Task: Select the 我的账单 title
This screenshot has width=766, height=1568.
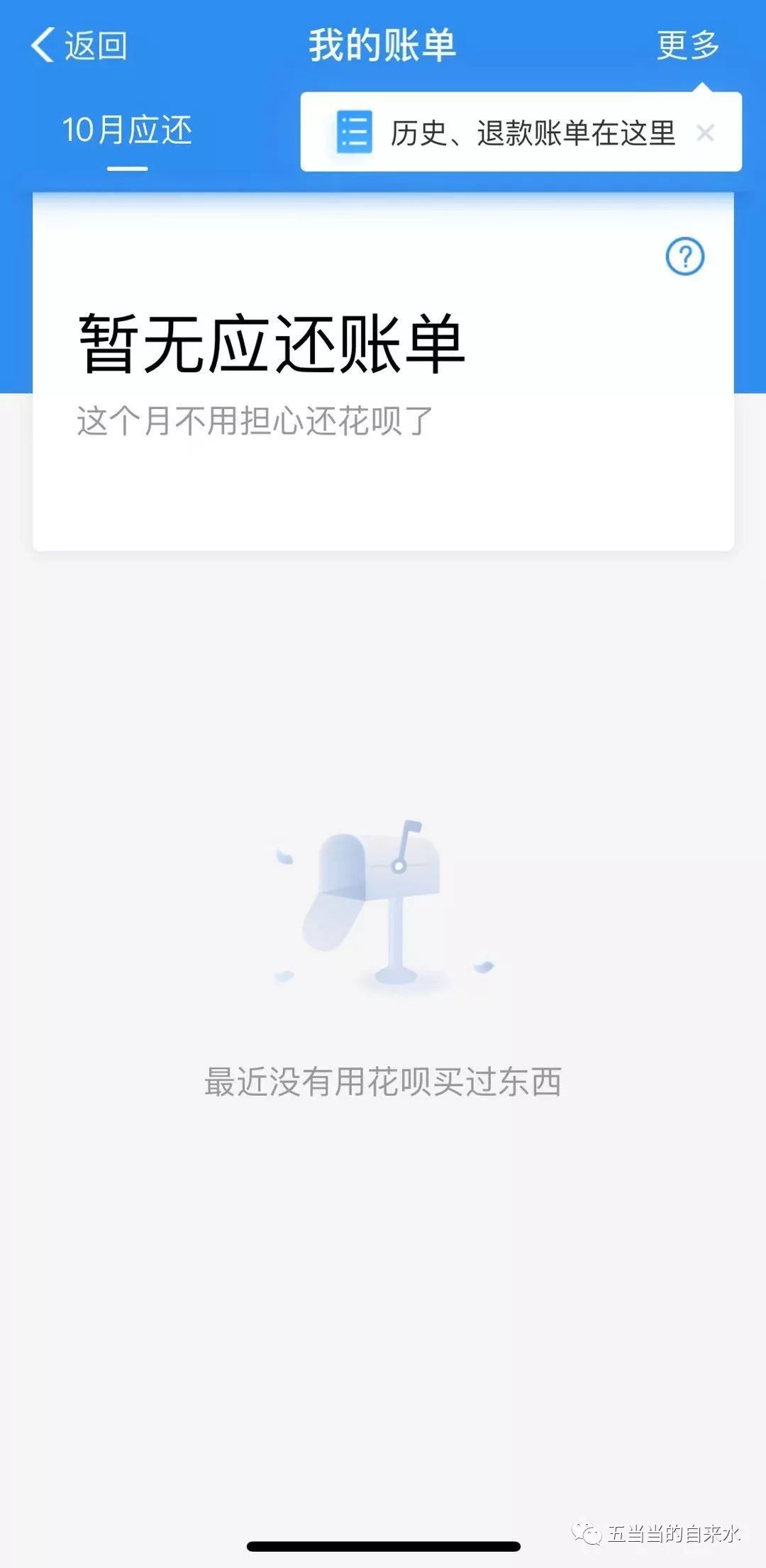Action: pos(383,44)
